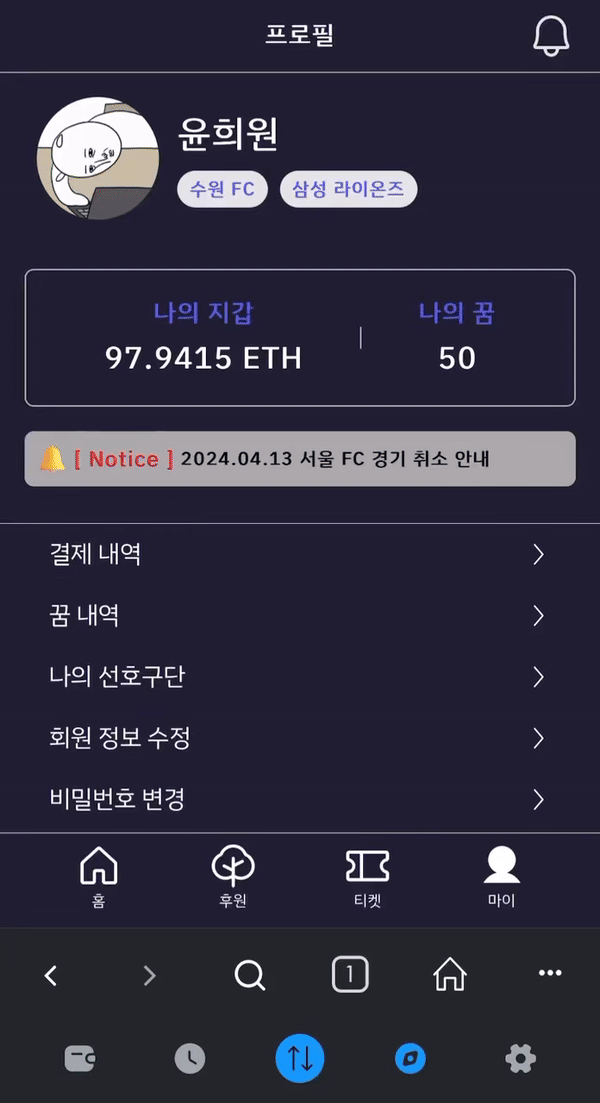Go back in the browser
The image size is (600, 1103).
(x=51, y=975)
